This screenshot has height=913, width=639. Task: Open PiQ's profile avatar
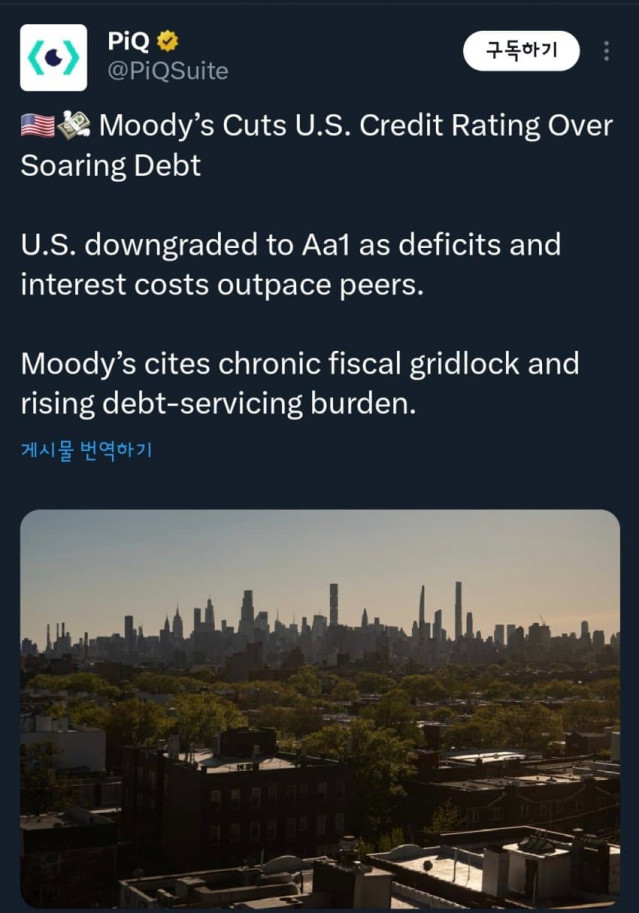point(53,58)
